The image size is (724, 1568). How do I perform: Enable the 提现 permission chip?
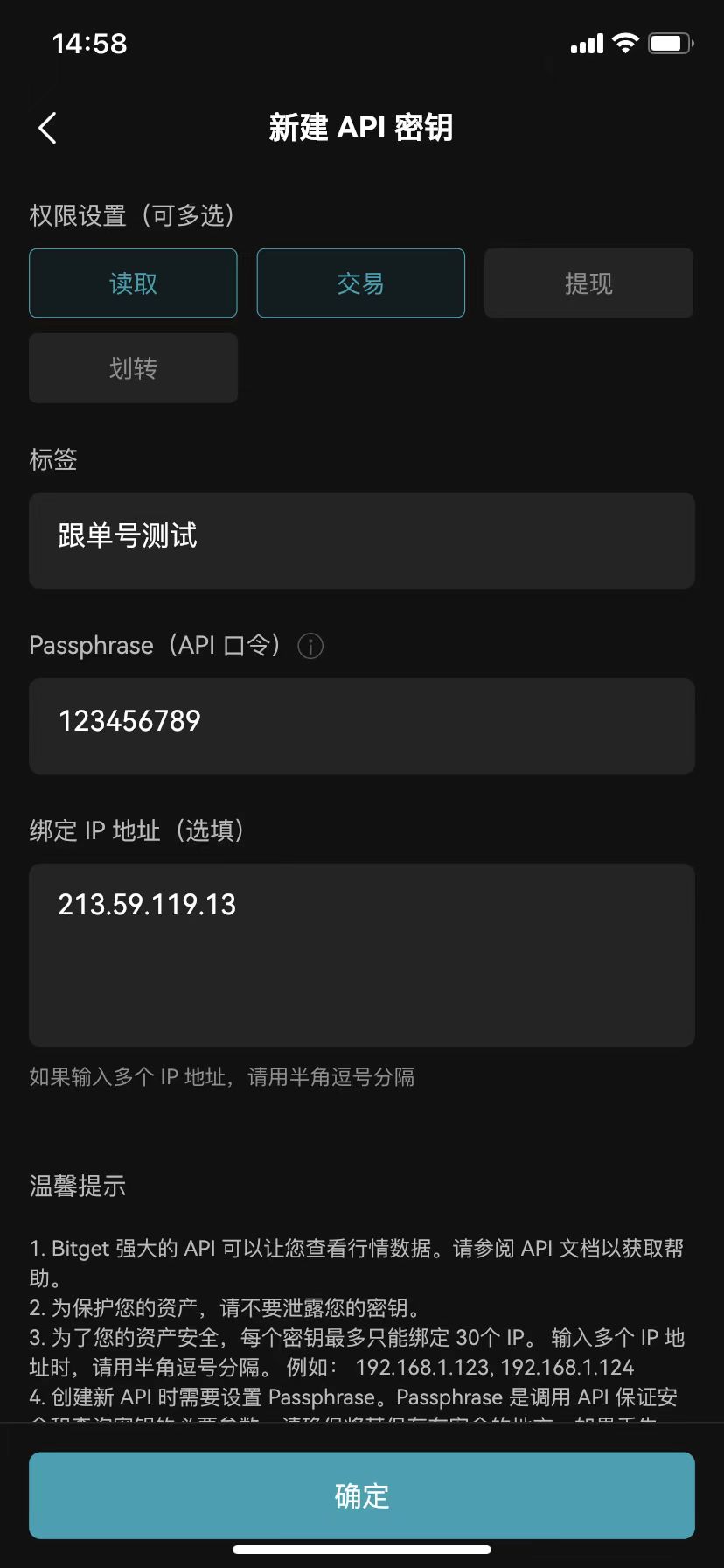pyautogui.click(x=588, y=283)
